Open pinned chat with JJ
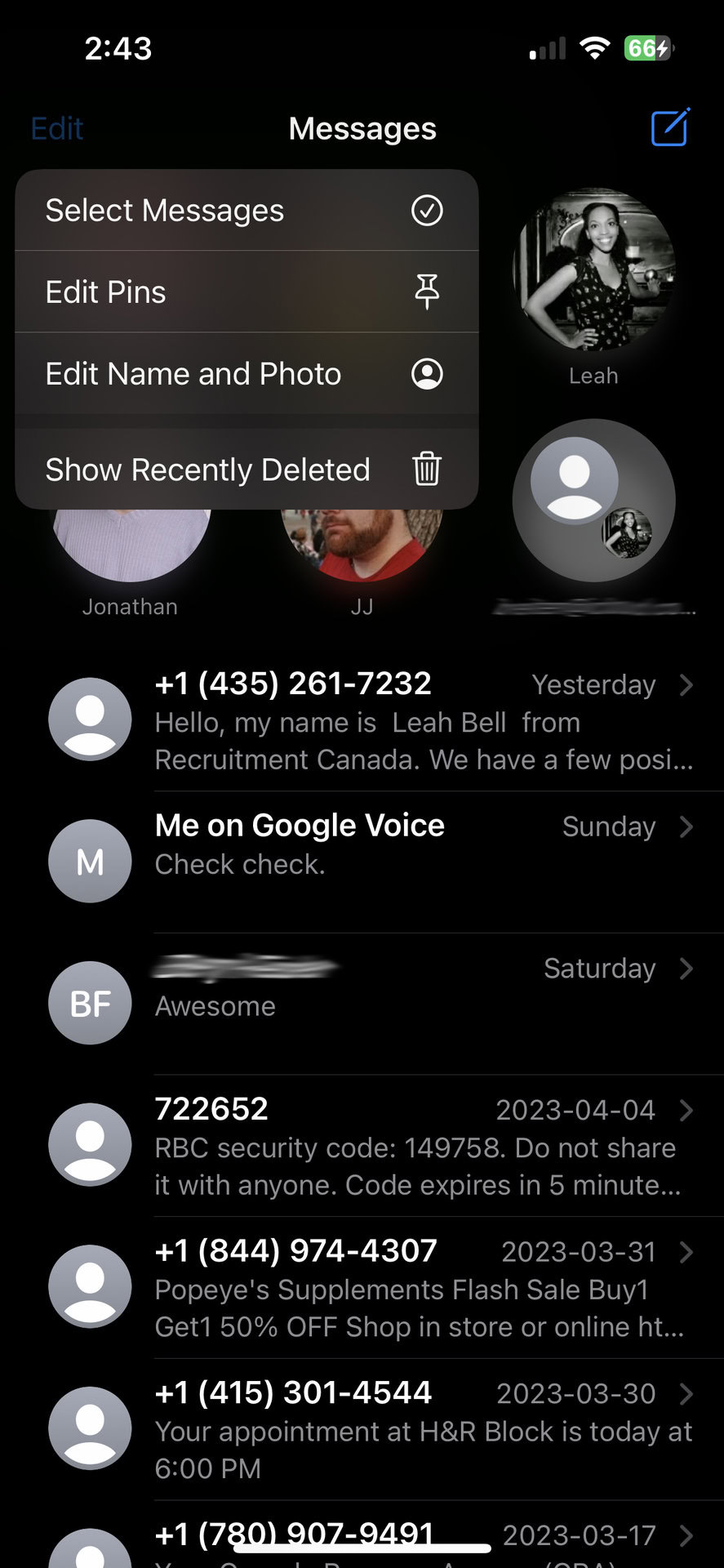The width and height of the screenshot is (724, 1568). [x=362, y=547]
